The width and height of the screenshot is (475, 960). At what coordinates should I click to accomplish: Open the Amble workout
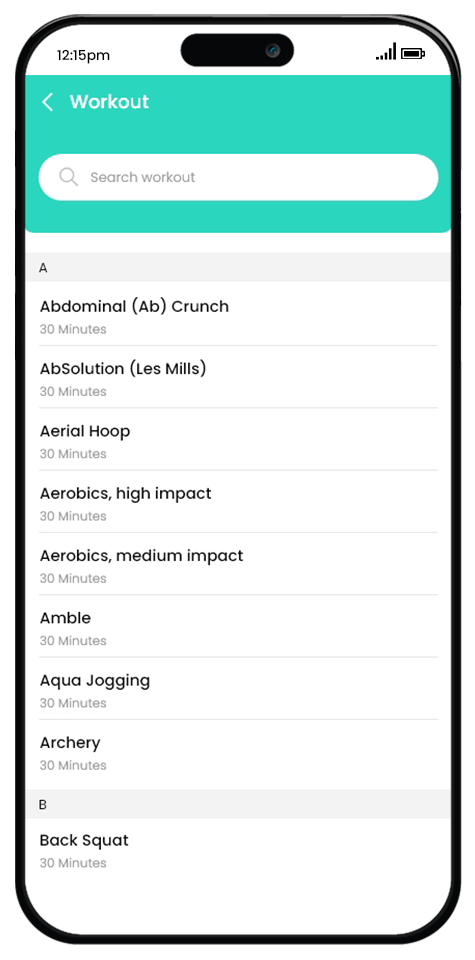(238, 627)
